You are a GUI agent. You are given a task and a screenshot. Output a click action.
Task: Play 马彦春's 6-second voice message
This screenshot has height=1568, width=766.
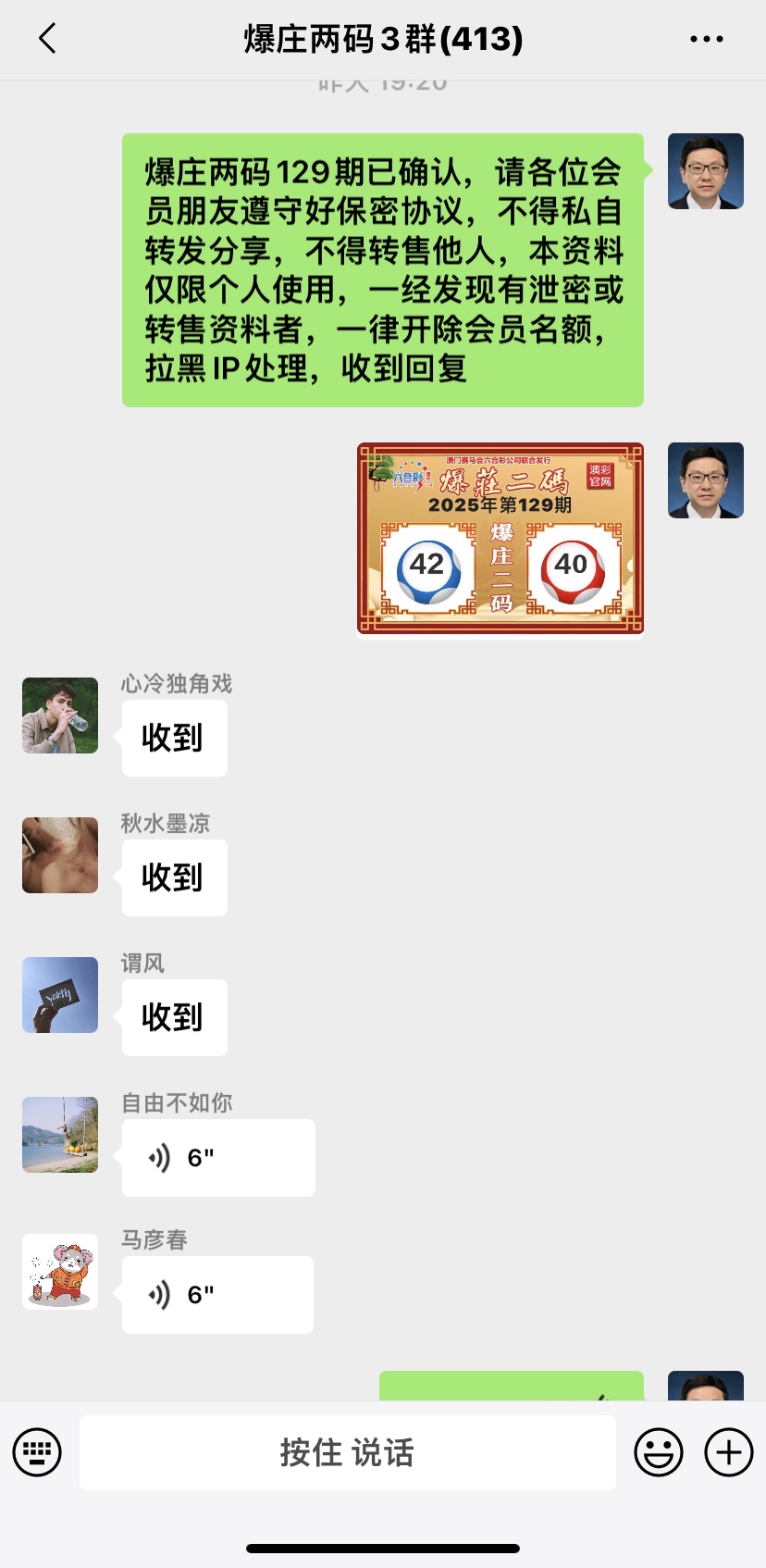click(217, 1294)
